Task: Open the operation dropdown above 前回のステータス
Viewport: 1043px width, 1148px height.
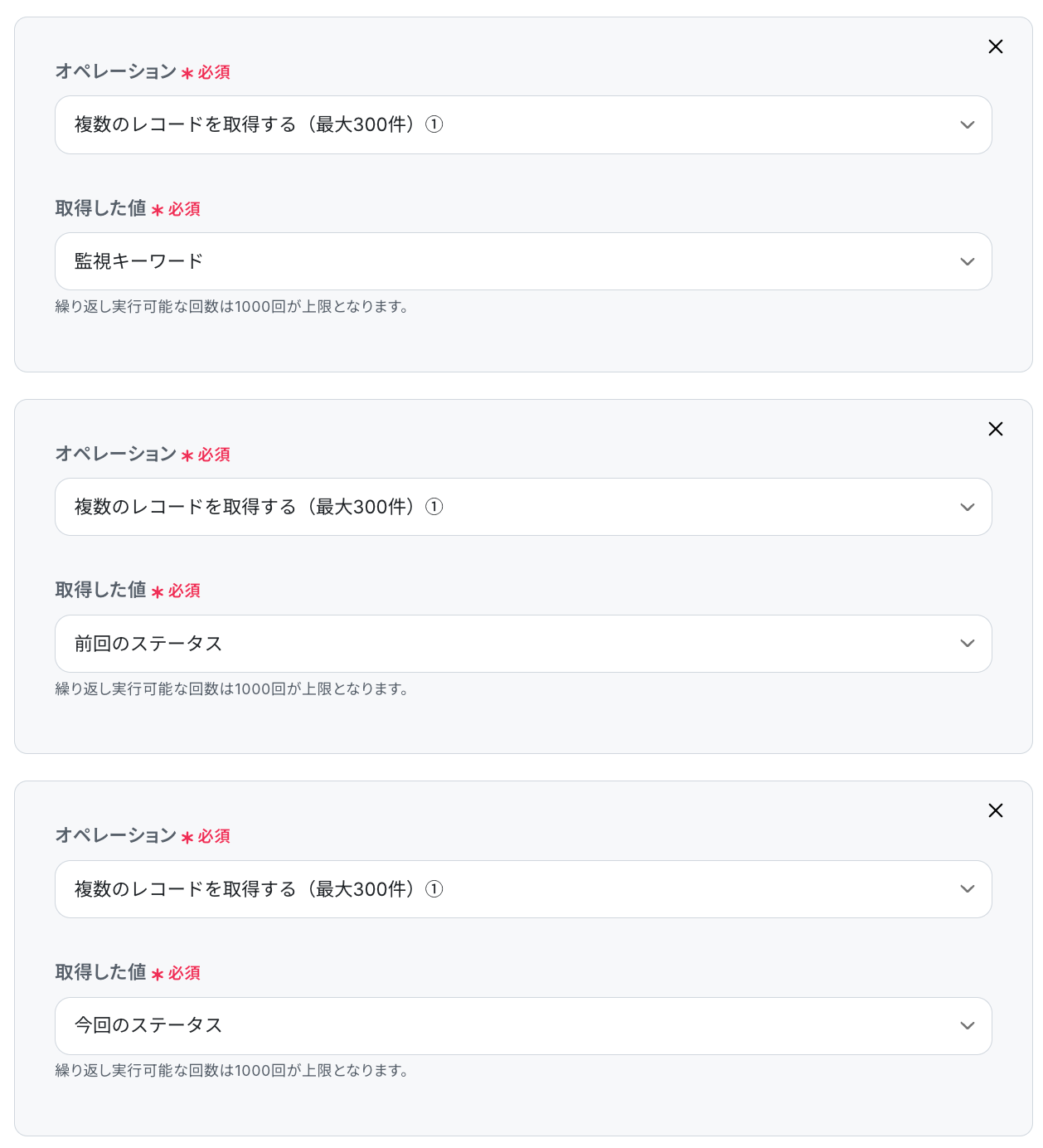Action: coord(523,507)
